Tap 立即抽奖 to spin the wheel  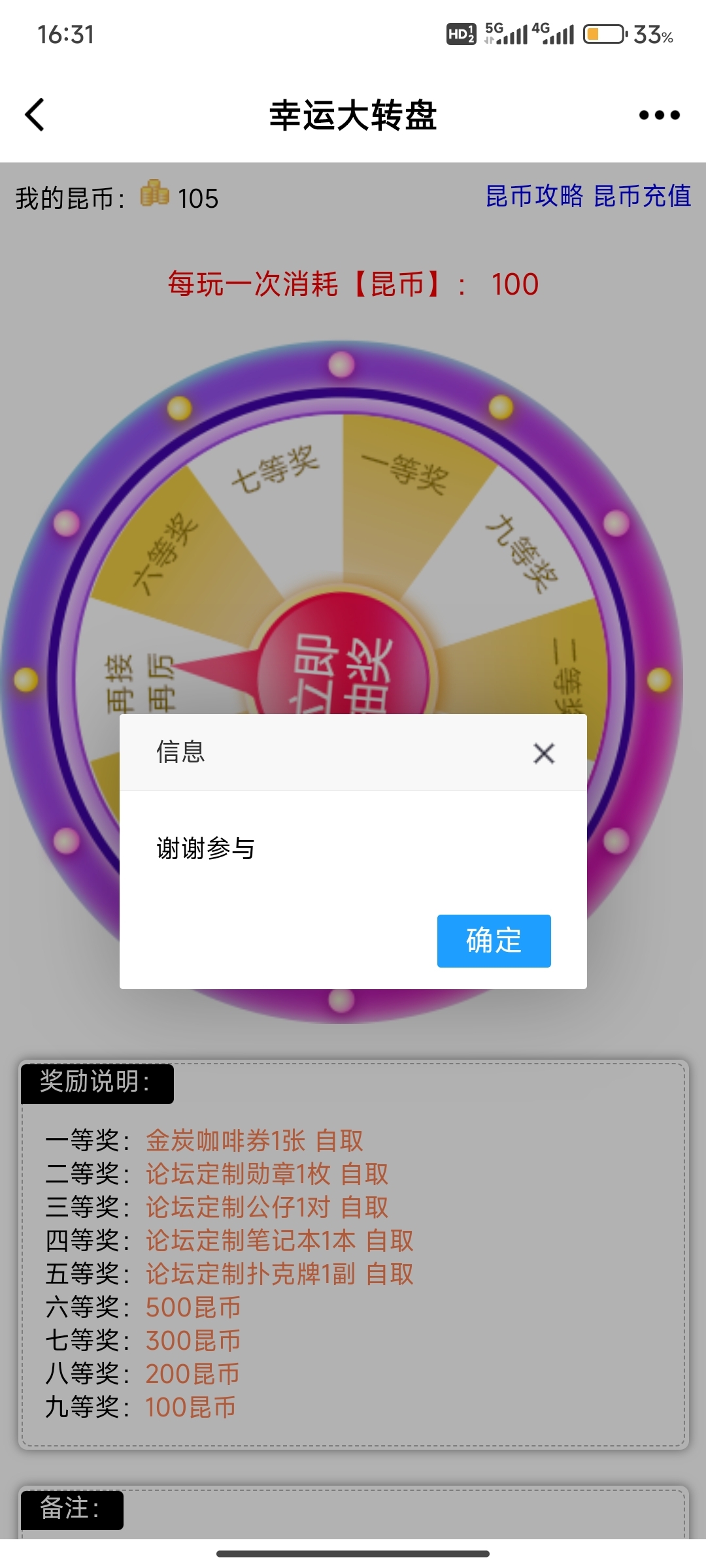343,673
